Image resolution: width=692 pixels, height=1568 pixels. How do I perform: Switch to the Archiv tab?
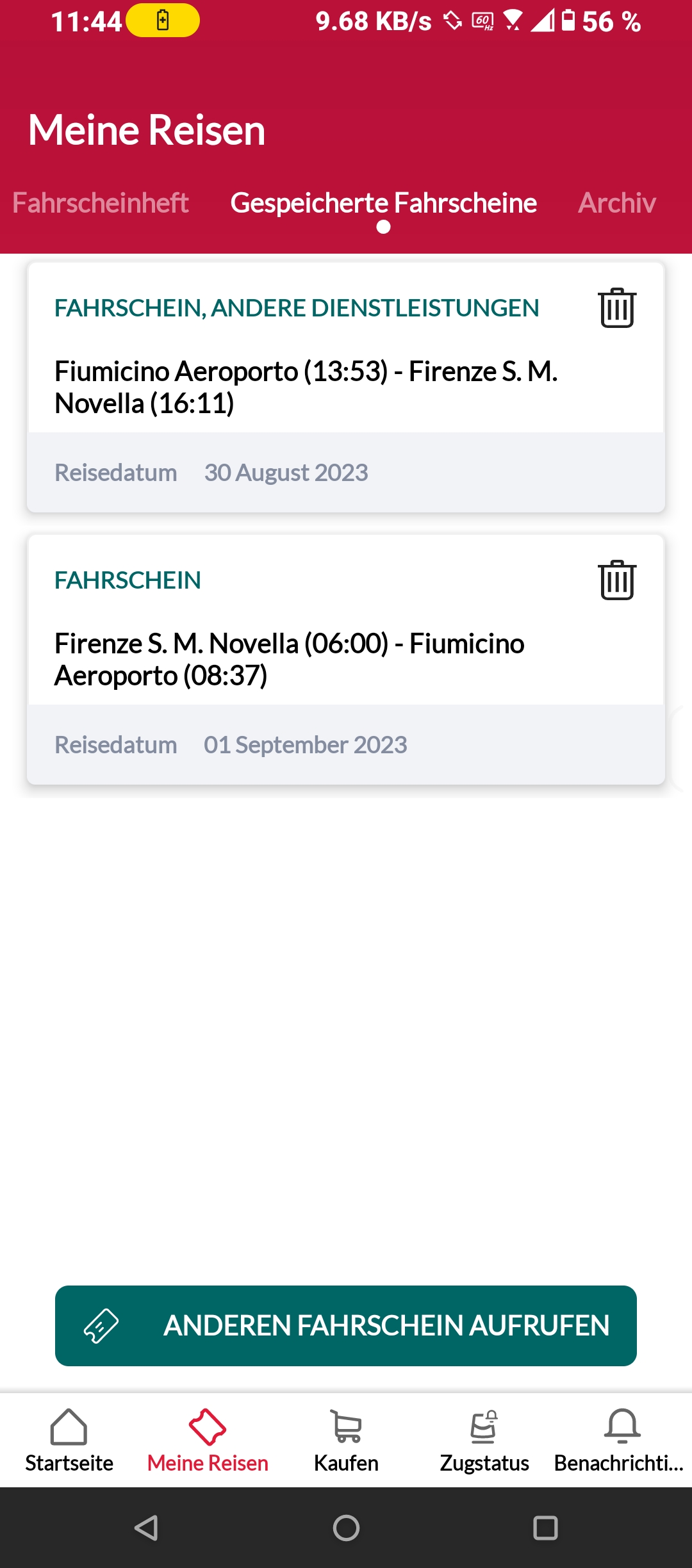[617, 203]
